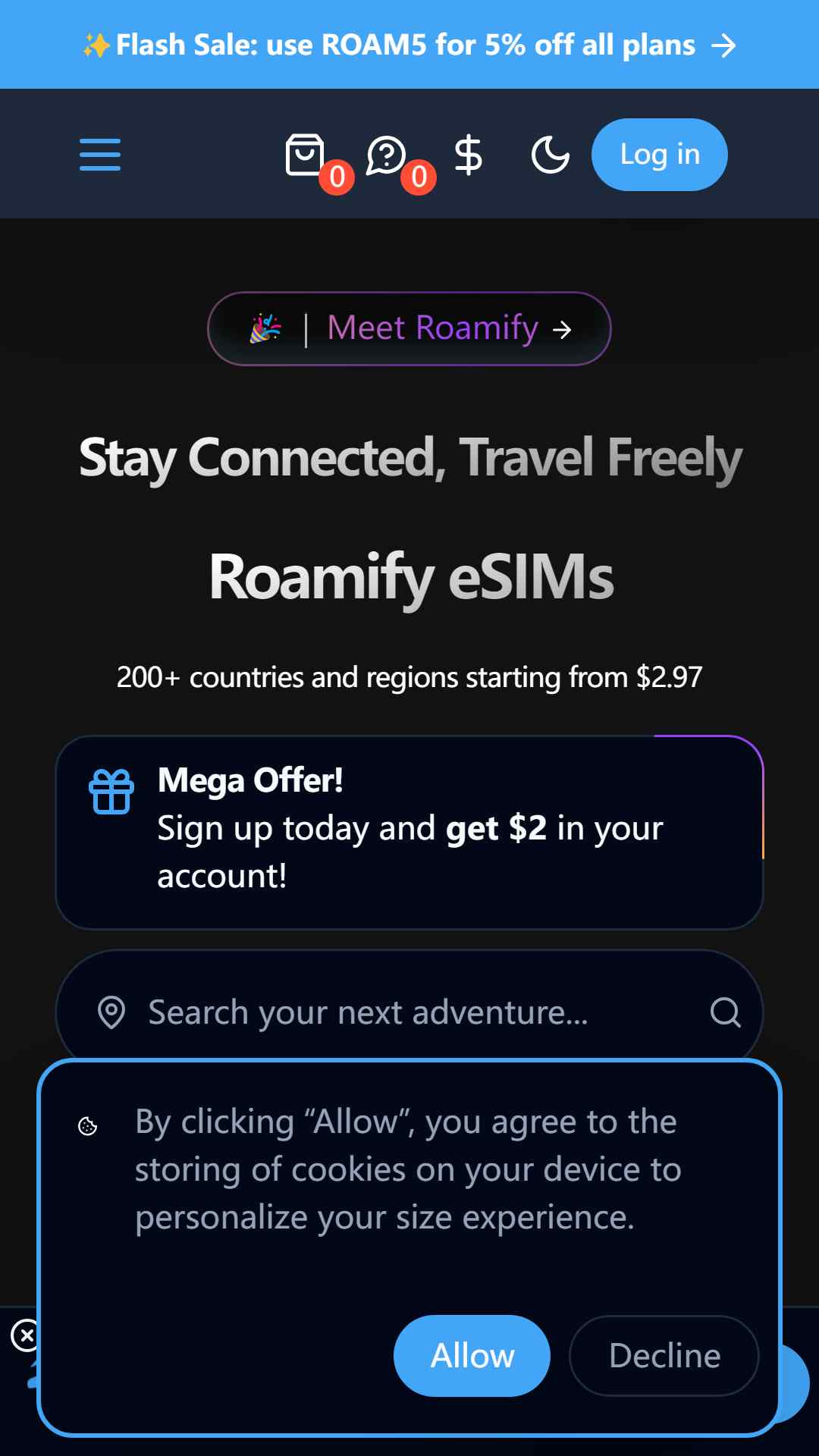Tap the Log in button
This screenshot has width=819, height=1456.
pos(660,155)
